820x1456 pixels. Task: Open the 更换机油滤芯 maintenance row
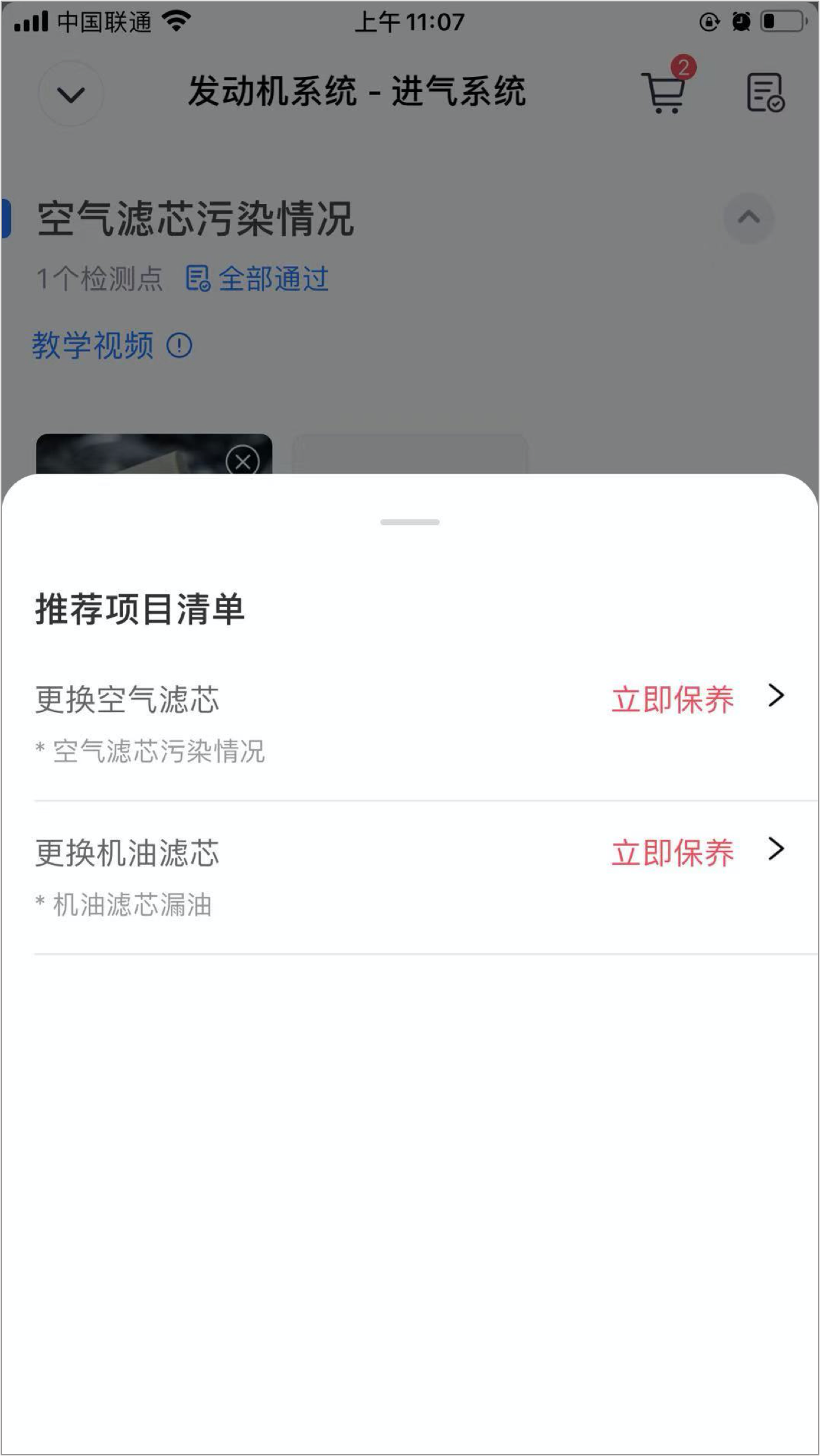tap(410, 875)
